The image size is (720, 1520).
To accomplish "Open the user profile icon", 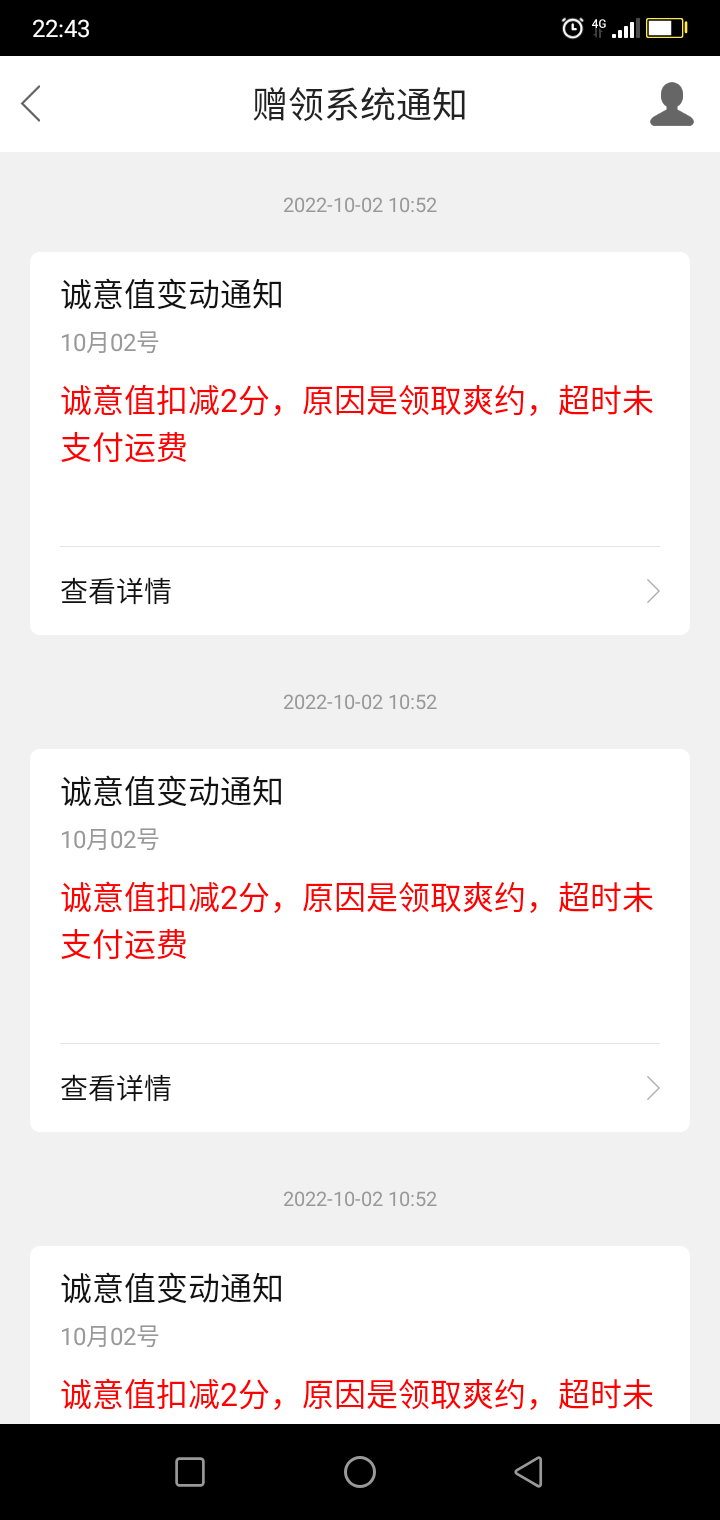I will pyautogui.click(x=671, y=104).
